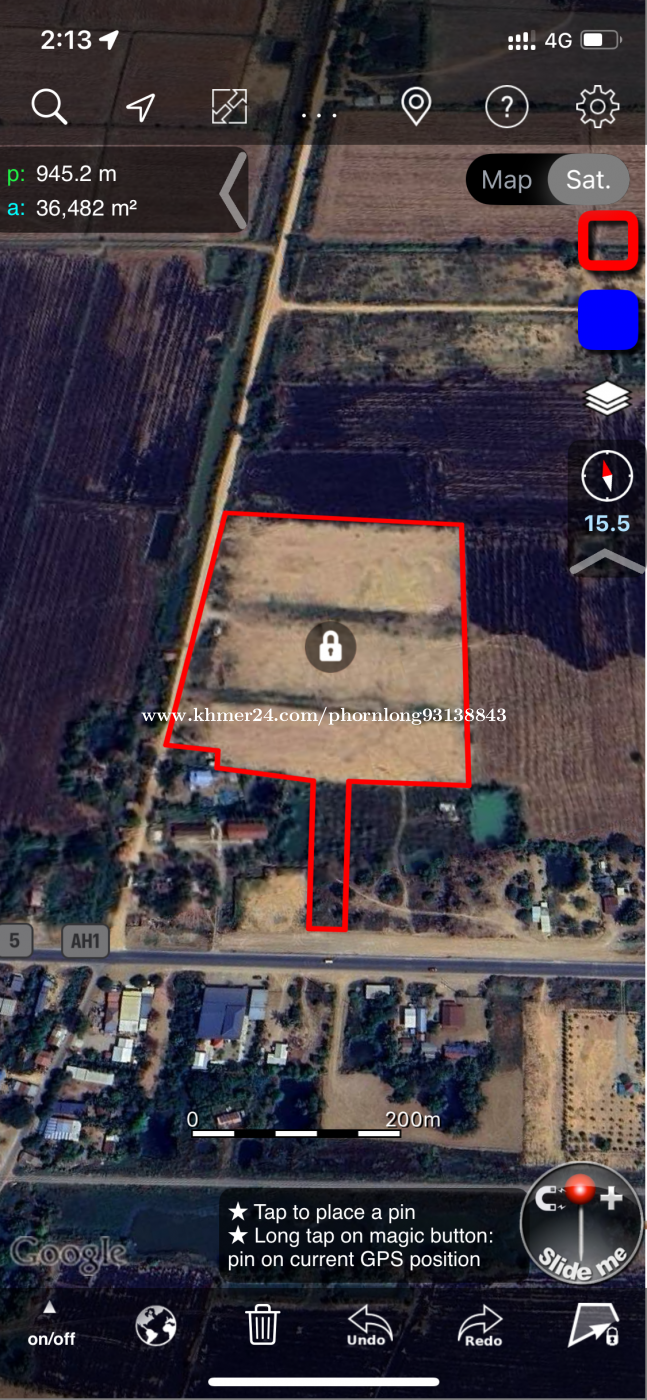Open the saved pins icon
This screenshot has height=1400, width=647.
(x=415, y=106)
